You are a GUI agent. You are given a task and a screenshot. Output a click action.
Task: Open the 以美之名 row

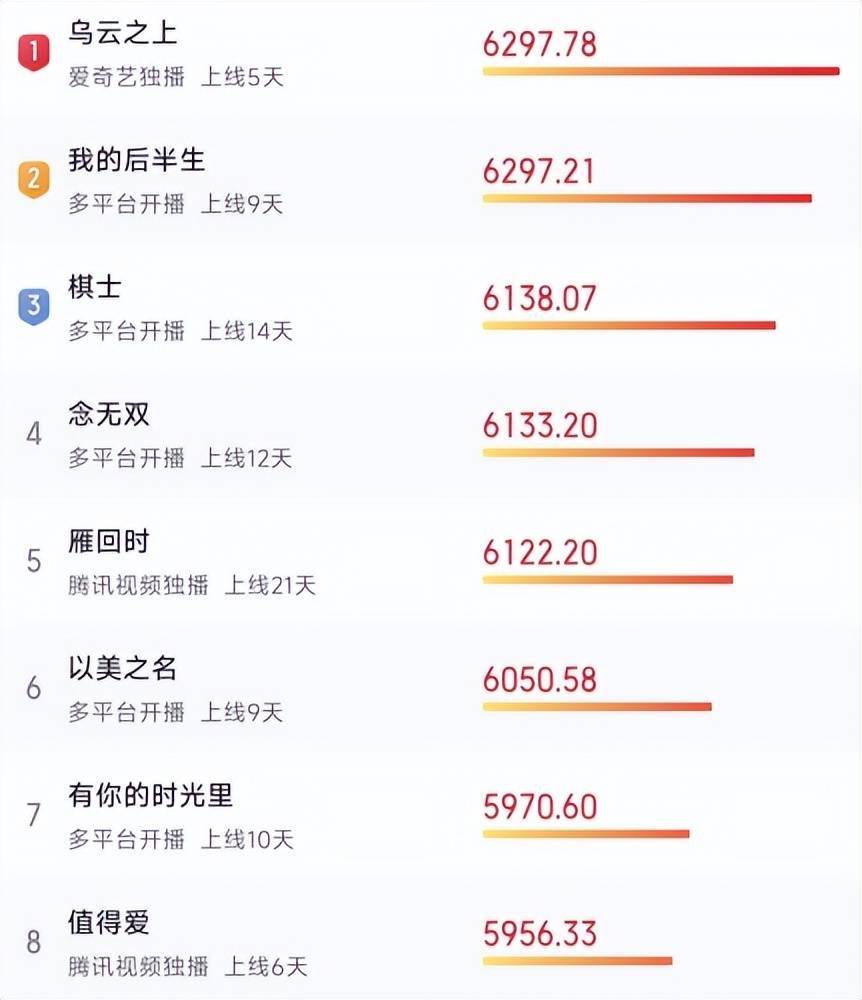coord(122,669)
